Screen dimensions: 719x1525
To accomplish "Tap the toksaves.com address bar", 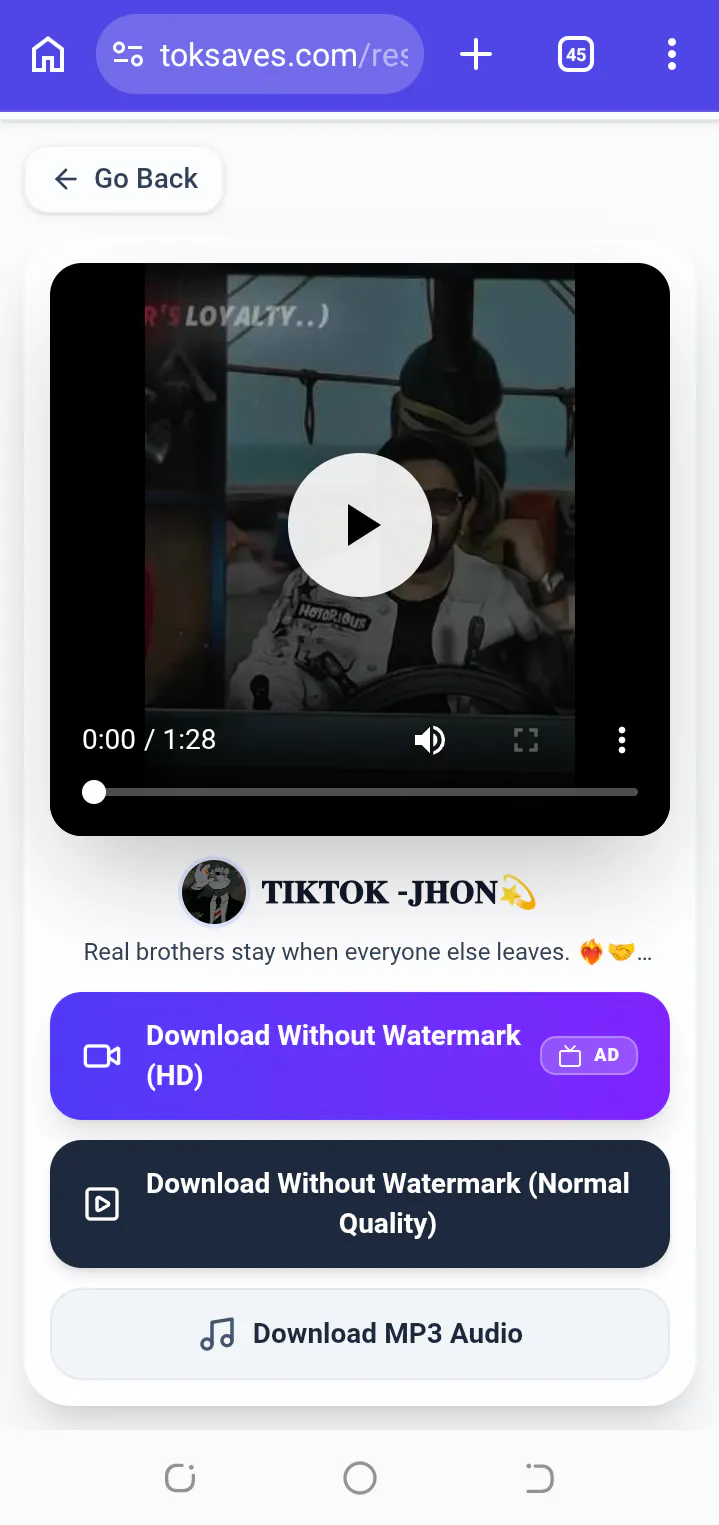I will pos(260,54).
